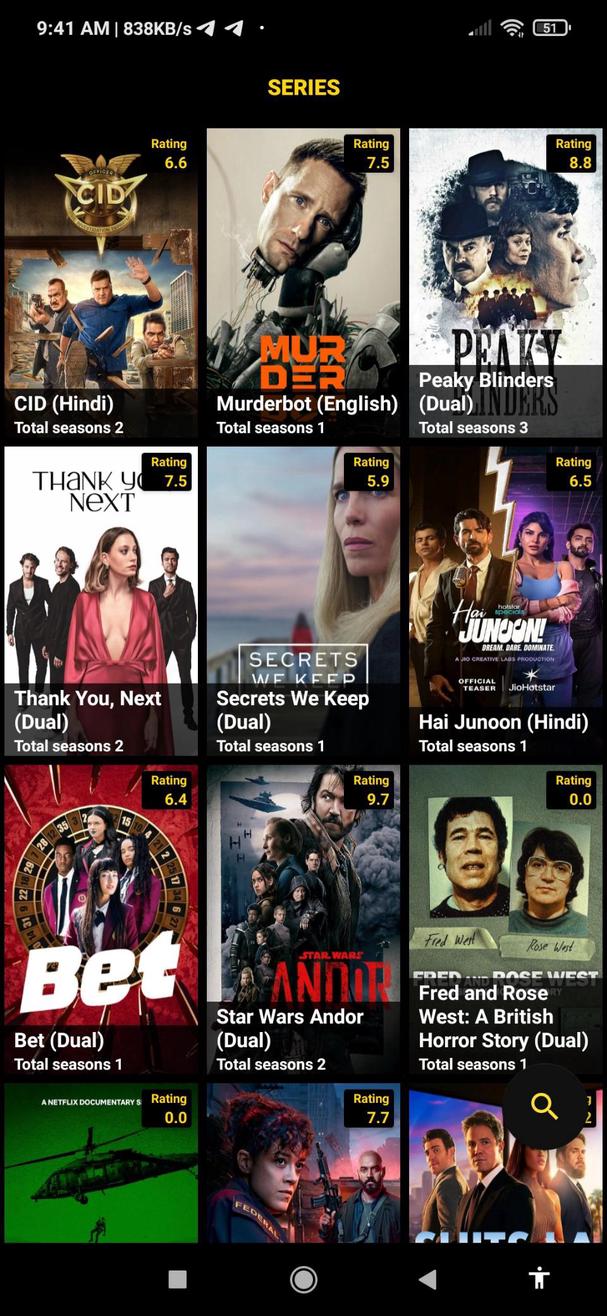Image resolution: width=607 pixels, height=1316 pixels.
Task: Open the floating search button
Action: 544,1106
